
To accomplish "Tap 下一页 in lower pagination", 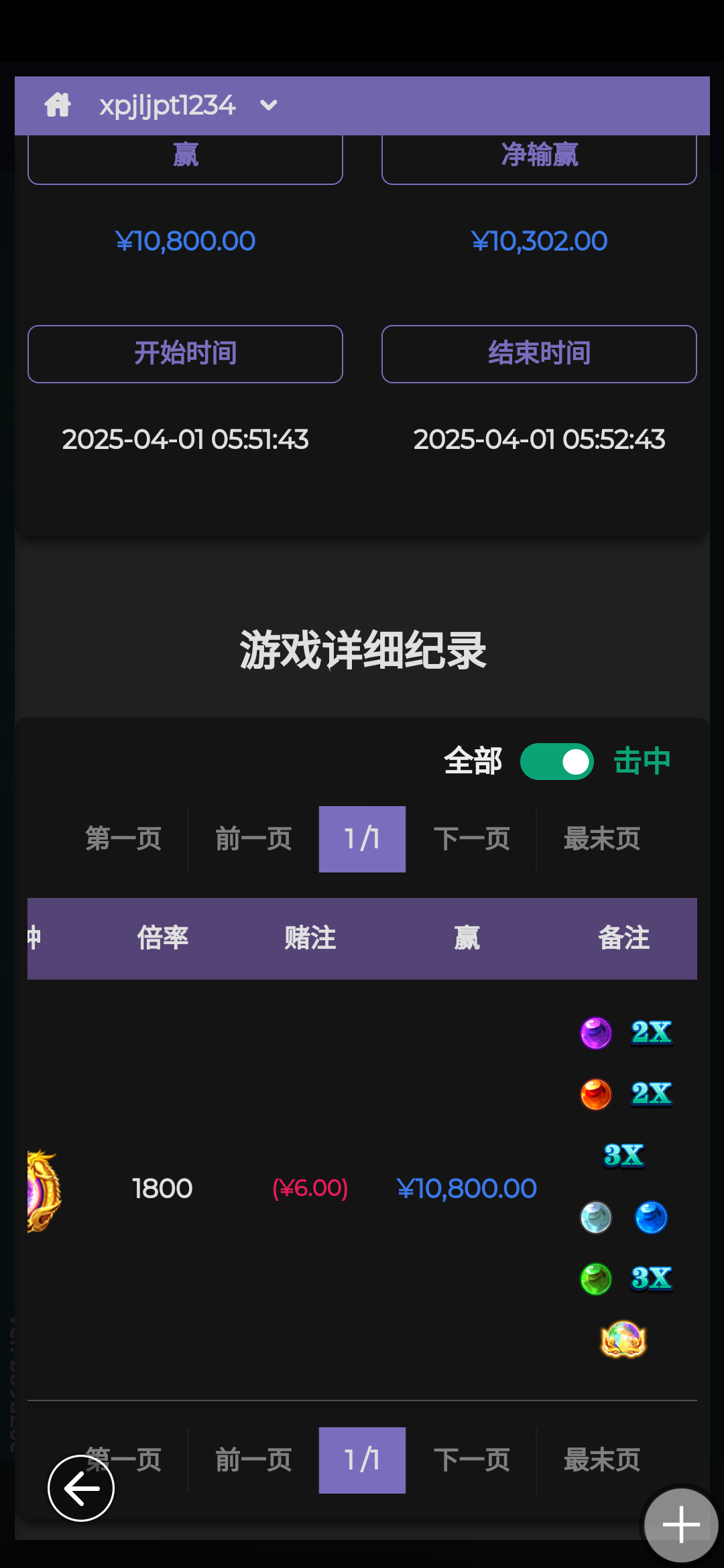I will (471, 1460).
